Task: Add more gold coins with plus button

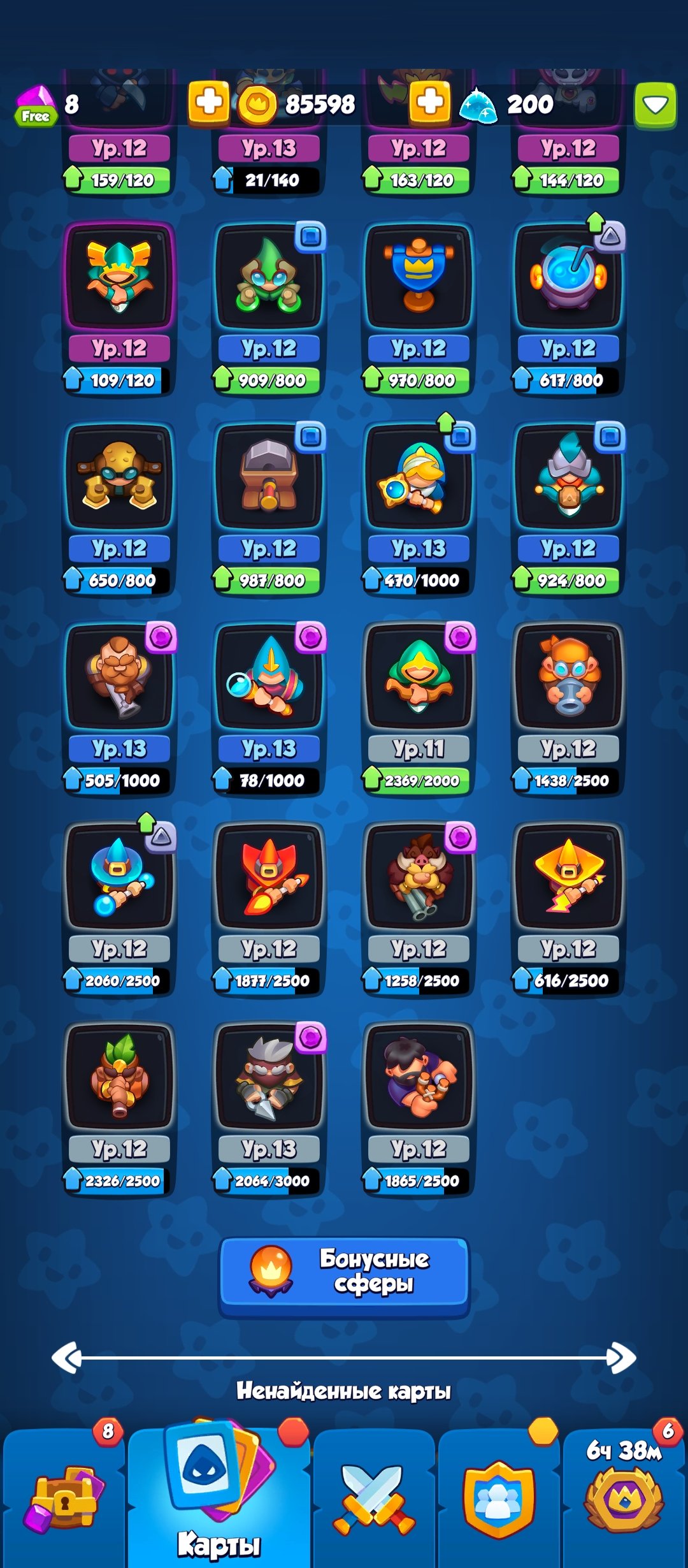Action: tap(208, 102)
